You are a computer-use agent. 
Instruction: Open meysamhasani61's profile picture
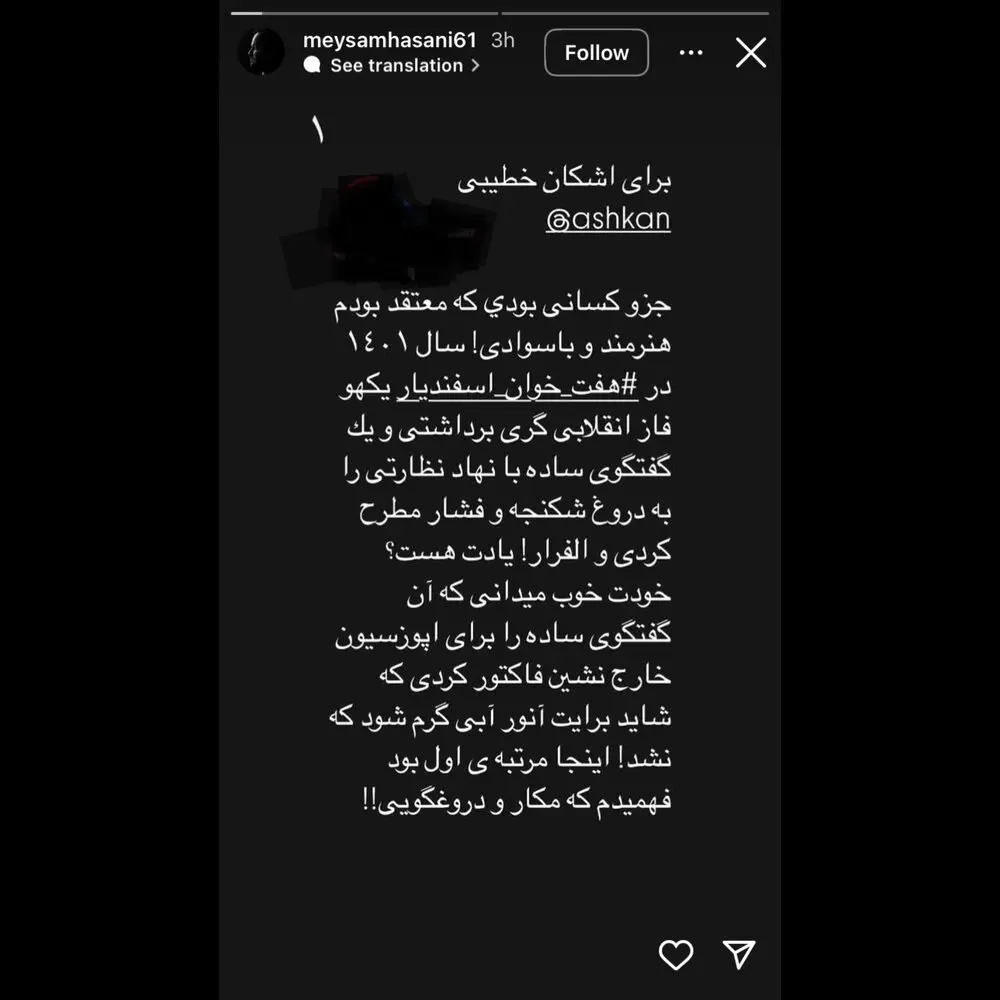[261, 51]
